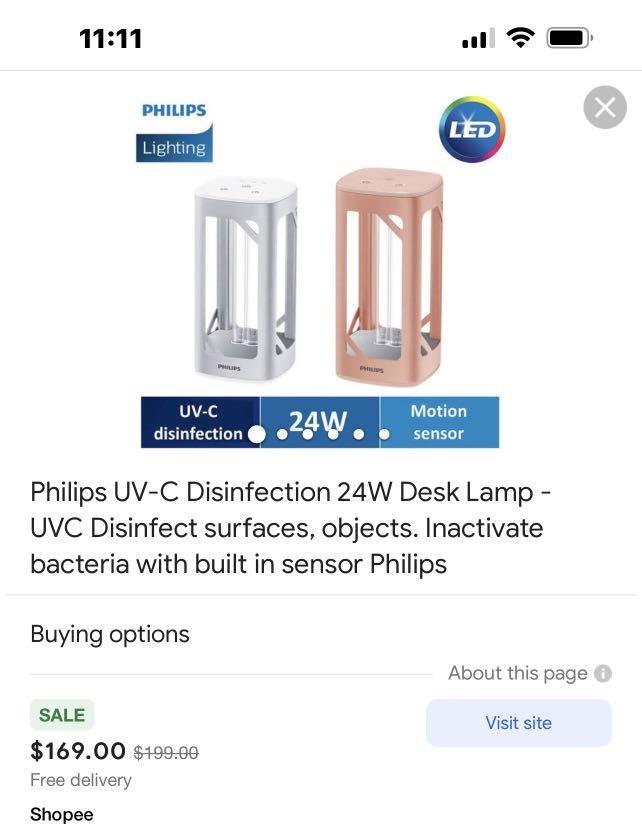Close the product details panel
This screenshot has height=837, width=642.
604,107
